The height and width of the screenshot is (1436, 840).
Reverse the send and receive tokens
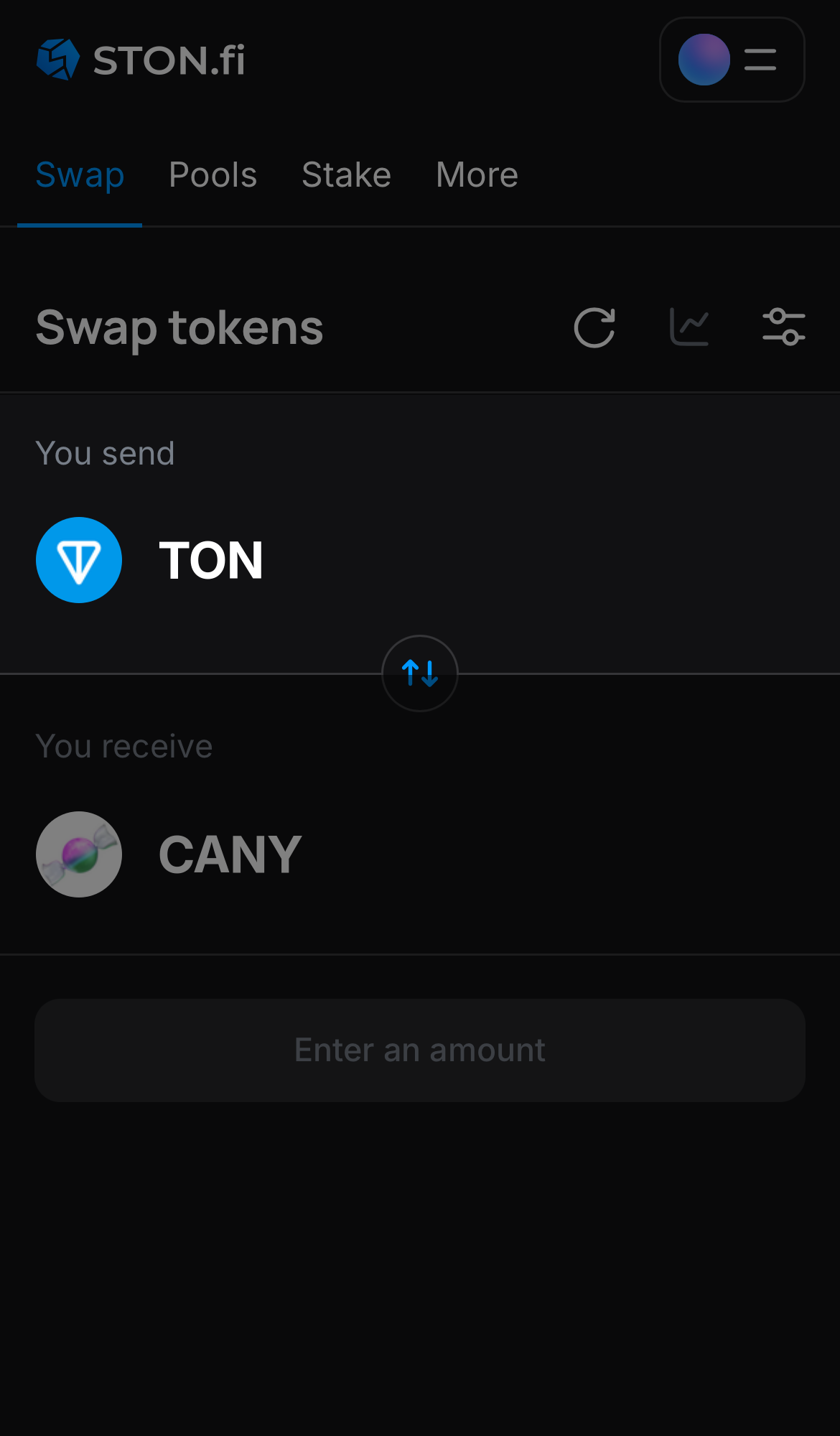tap(420, 673)
